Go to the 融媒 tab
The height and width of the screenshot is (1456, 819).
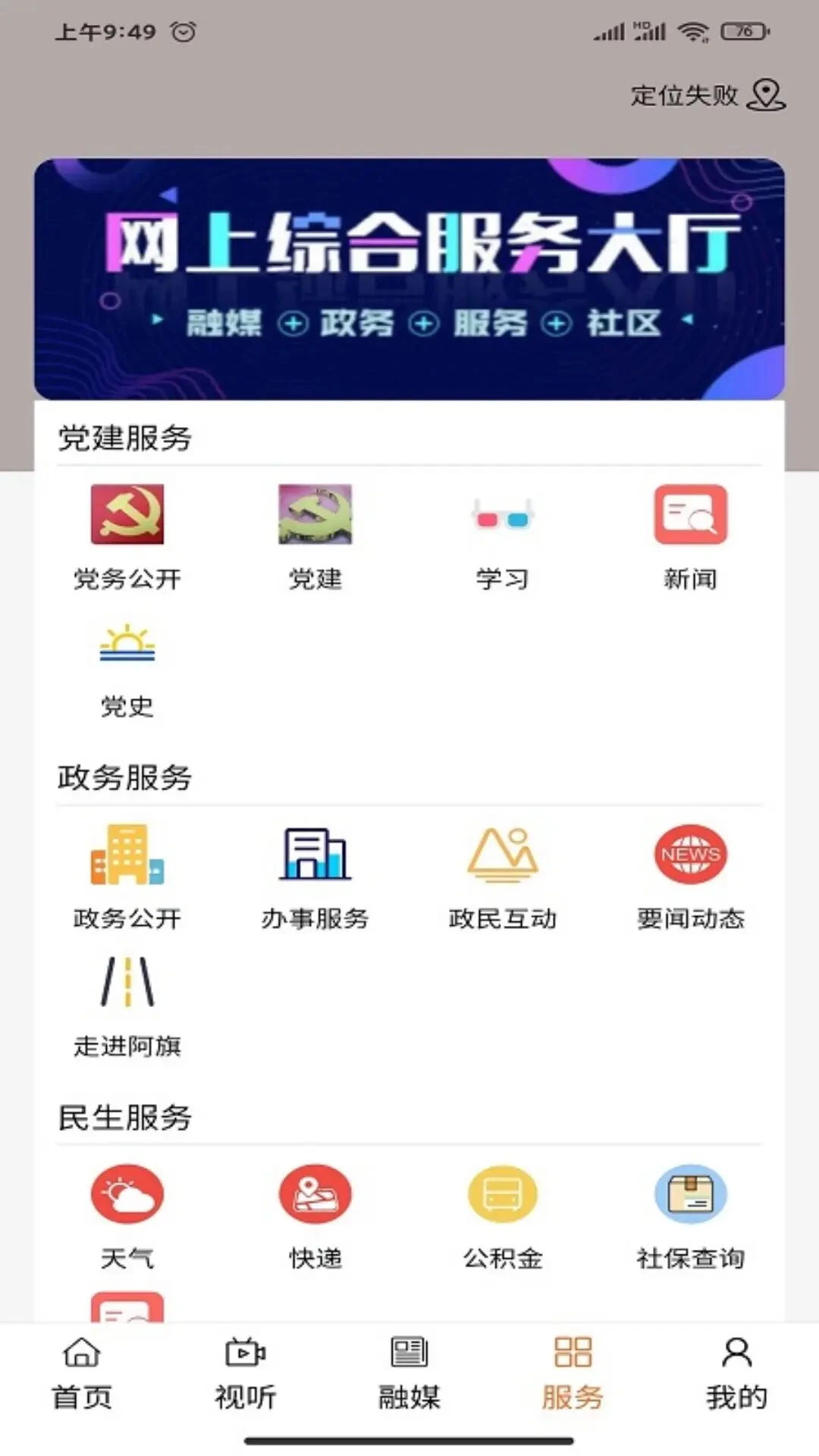[409, 1374]
